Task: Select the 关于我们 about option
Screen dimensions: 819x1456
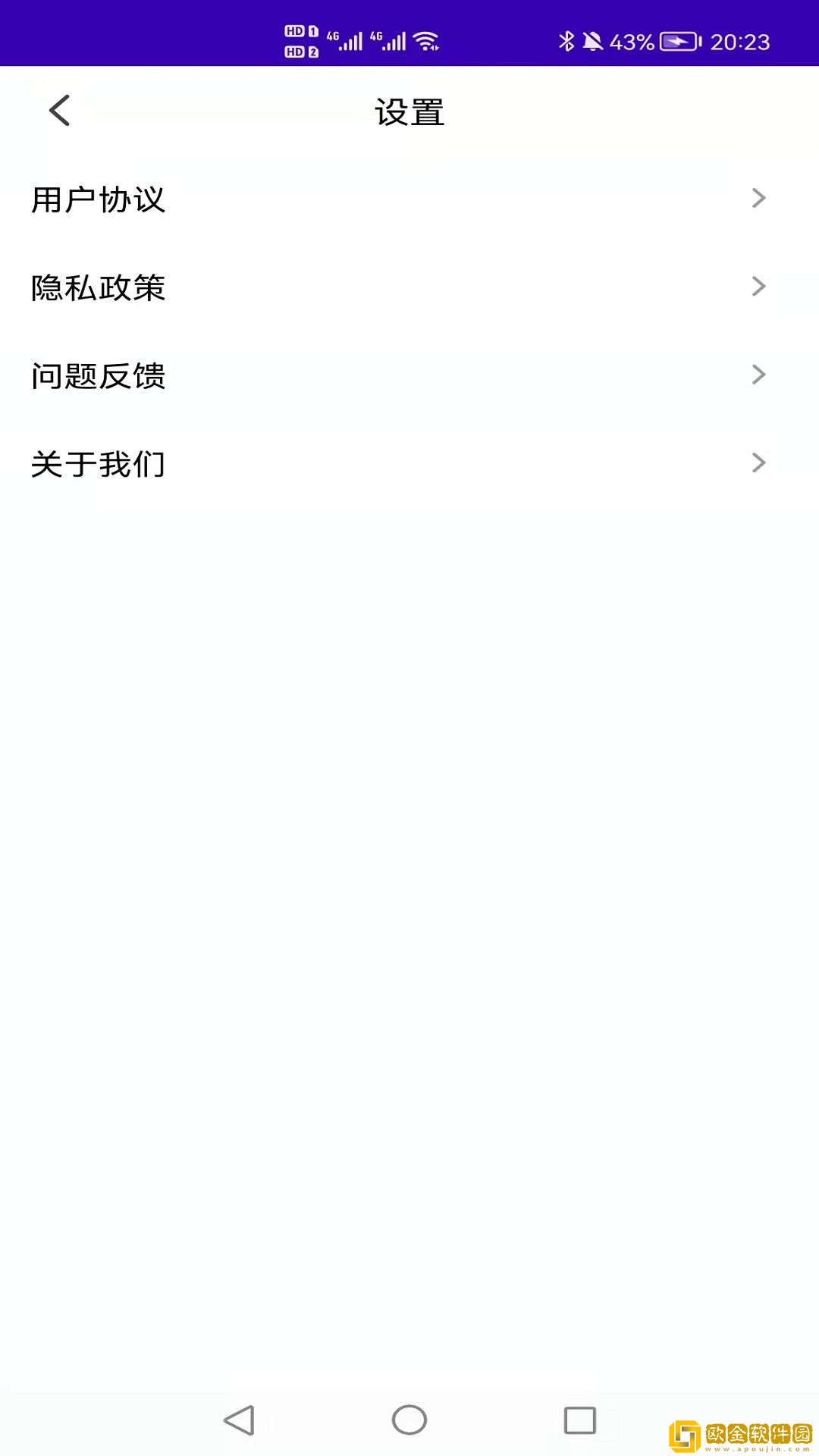Action: coord(97,464)
